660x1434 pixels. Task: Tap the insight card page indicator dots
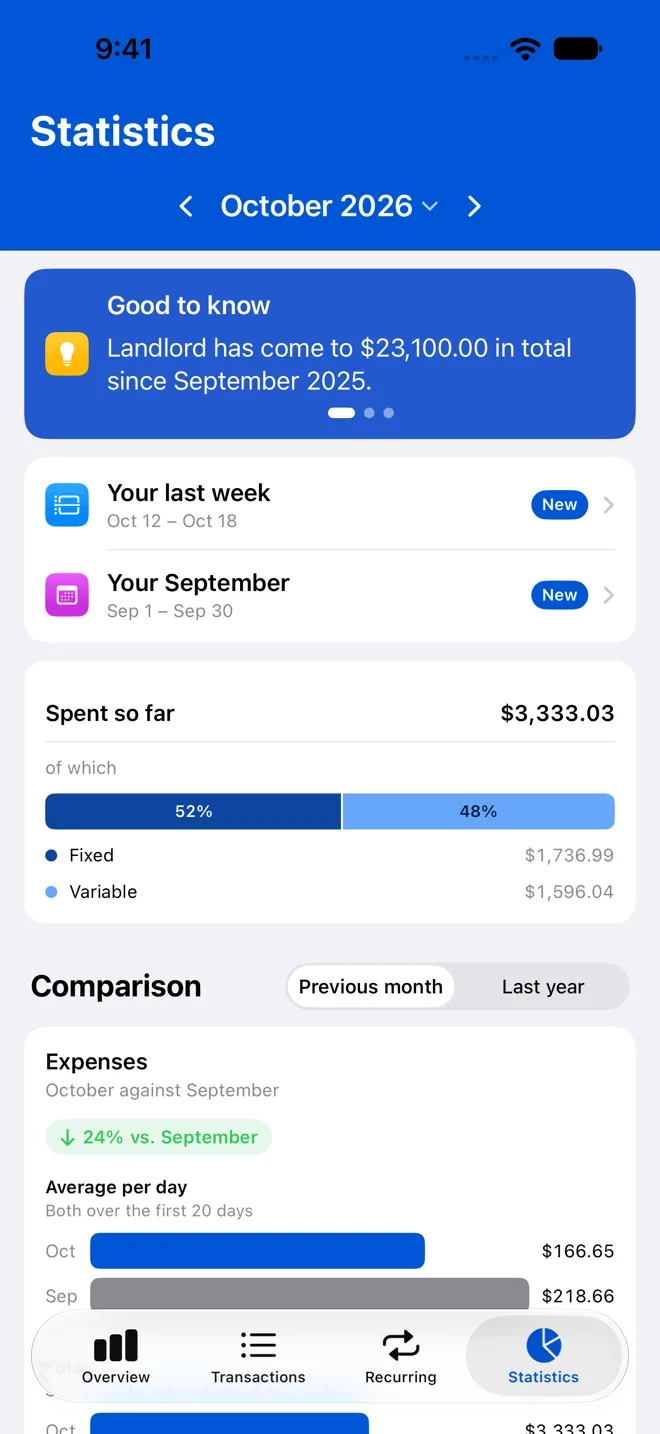pyautogui.click(x=361, y=413)
